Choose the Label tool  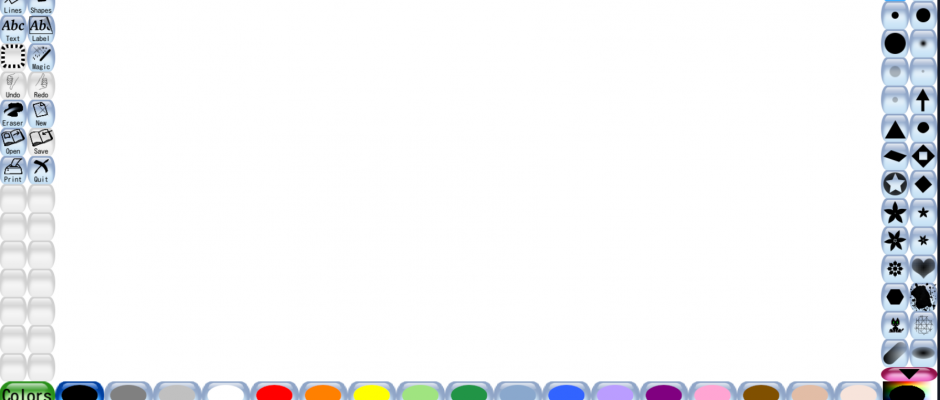click(41, 29)
